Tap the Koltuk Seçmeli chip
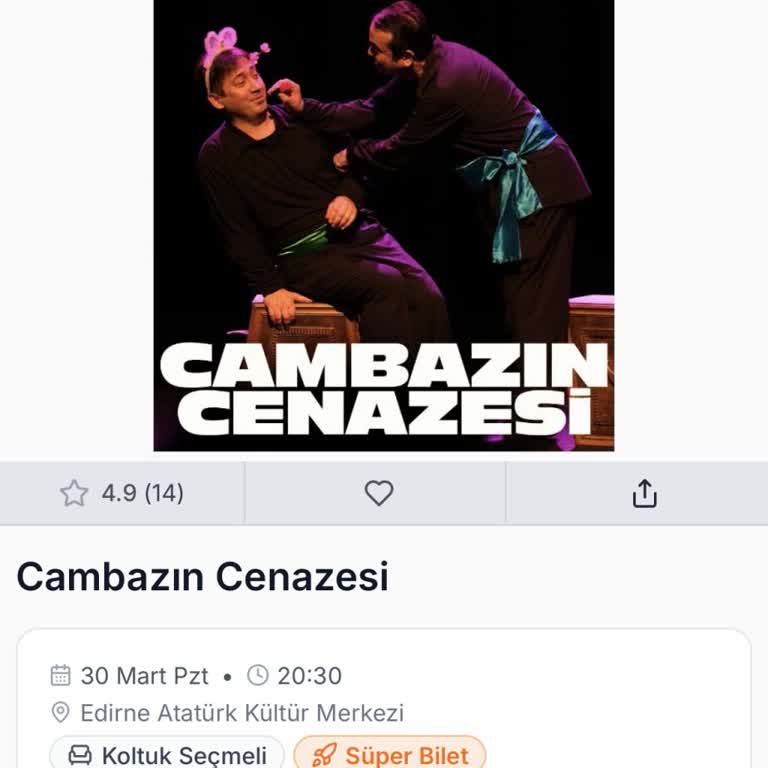This screenshot has height=768, width=768. pyautogui.click(x=167, y=755)
